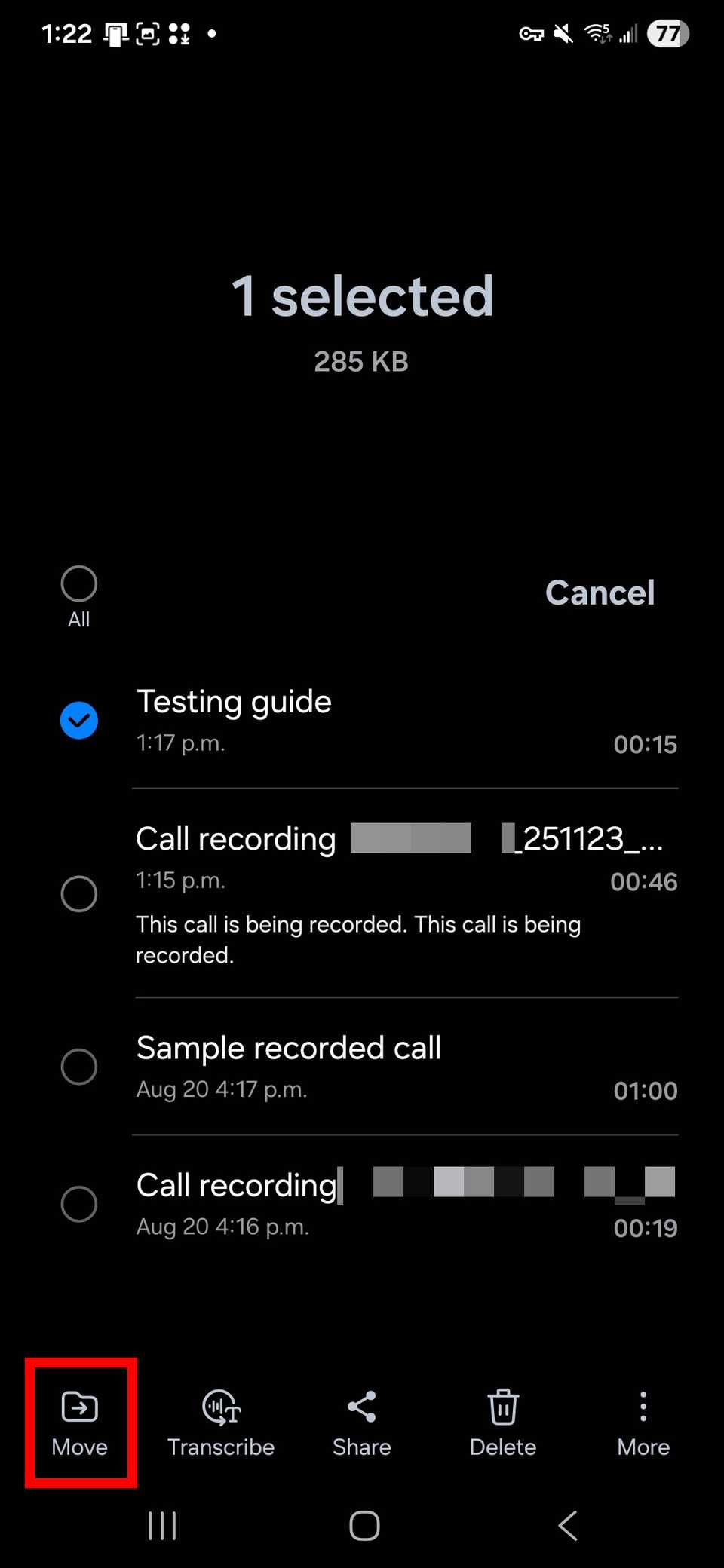The height and width of the screenshot is (1568, 724).
Task: Delete the selection using the trash icon
Action: [x=502, y=1422]
